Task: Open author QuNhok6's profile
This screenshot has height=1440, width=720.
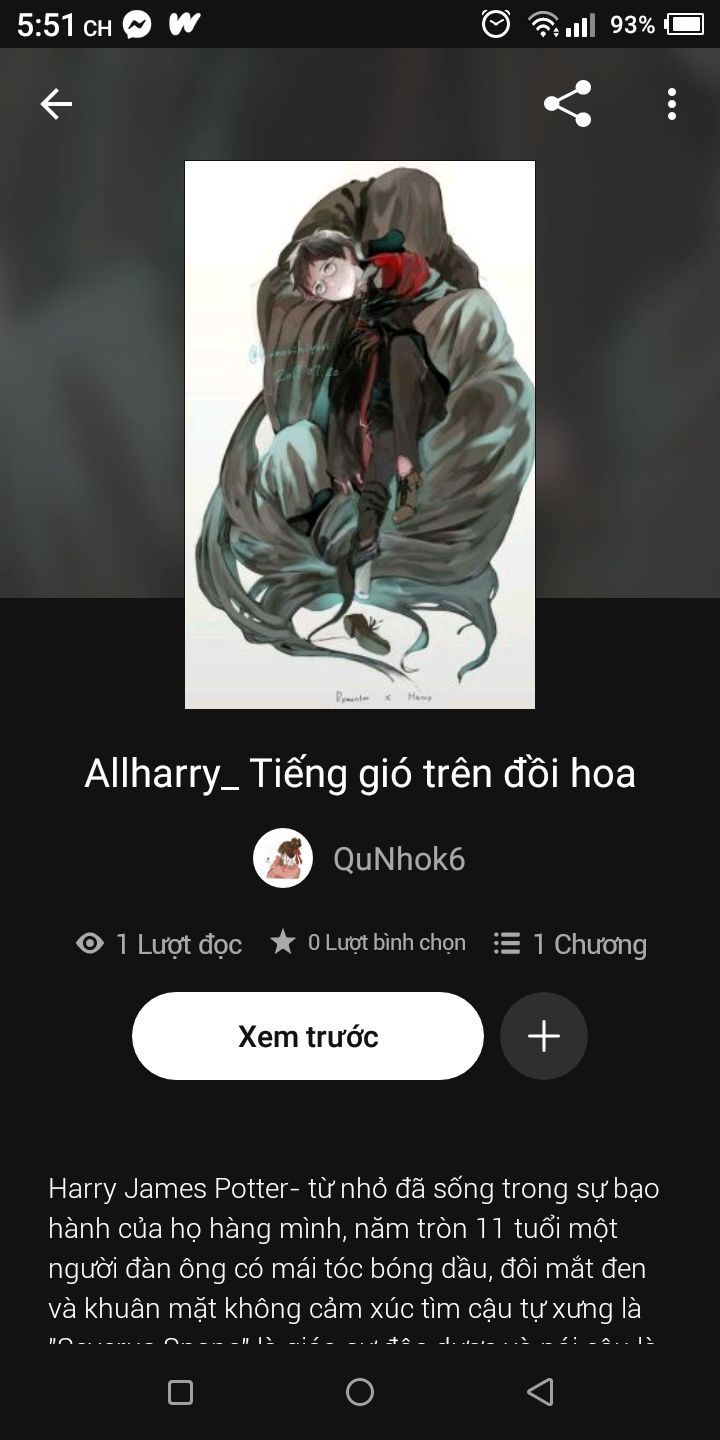Action: [360, 859]
